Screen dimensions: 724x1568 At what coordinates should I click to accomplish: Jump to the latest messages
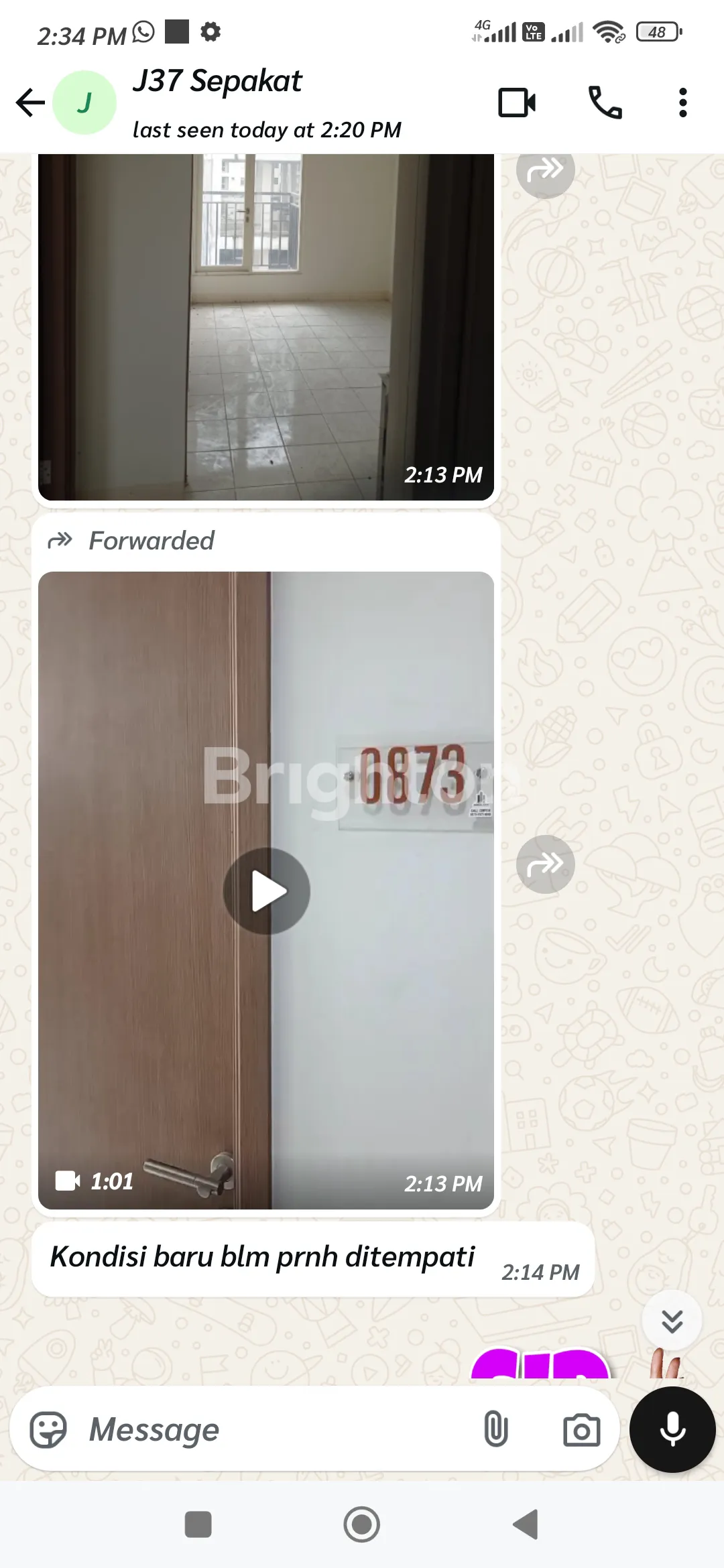click(x=672, y=1321)
